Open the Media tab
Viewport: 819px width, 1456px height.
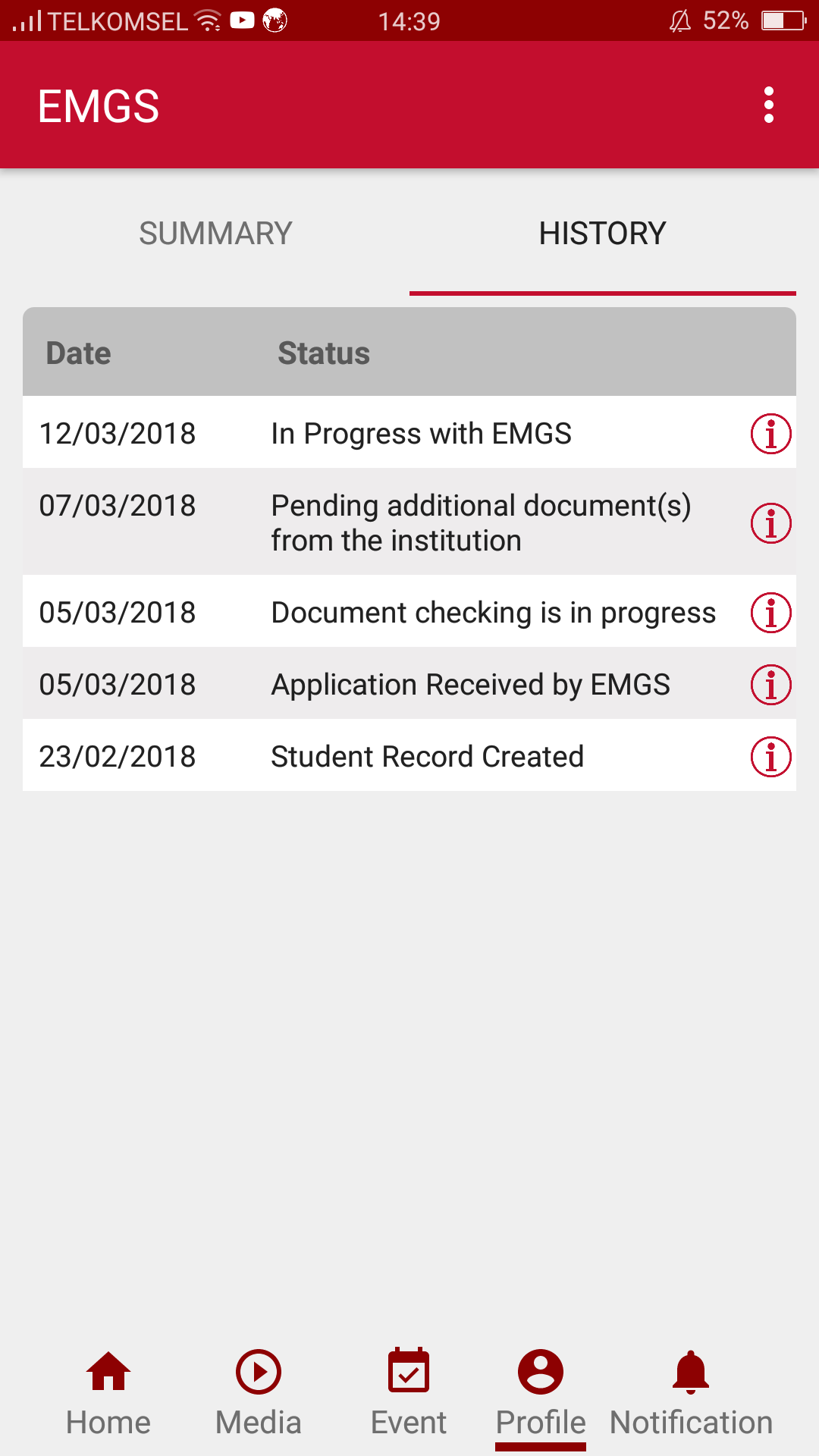(x=259, y=1394)
